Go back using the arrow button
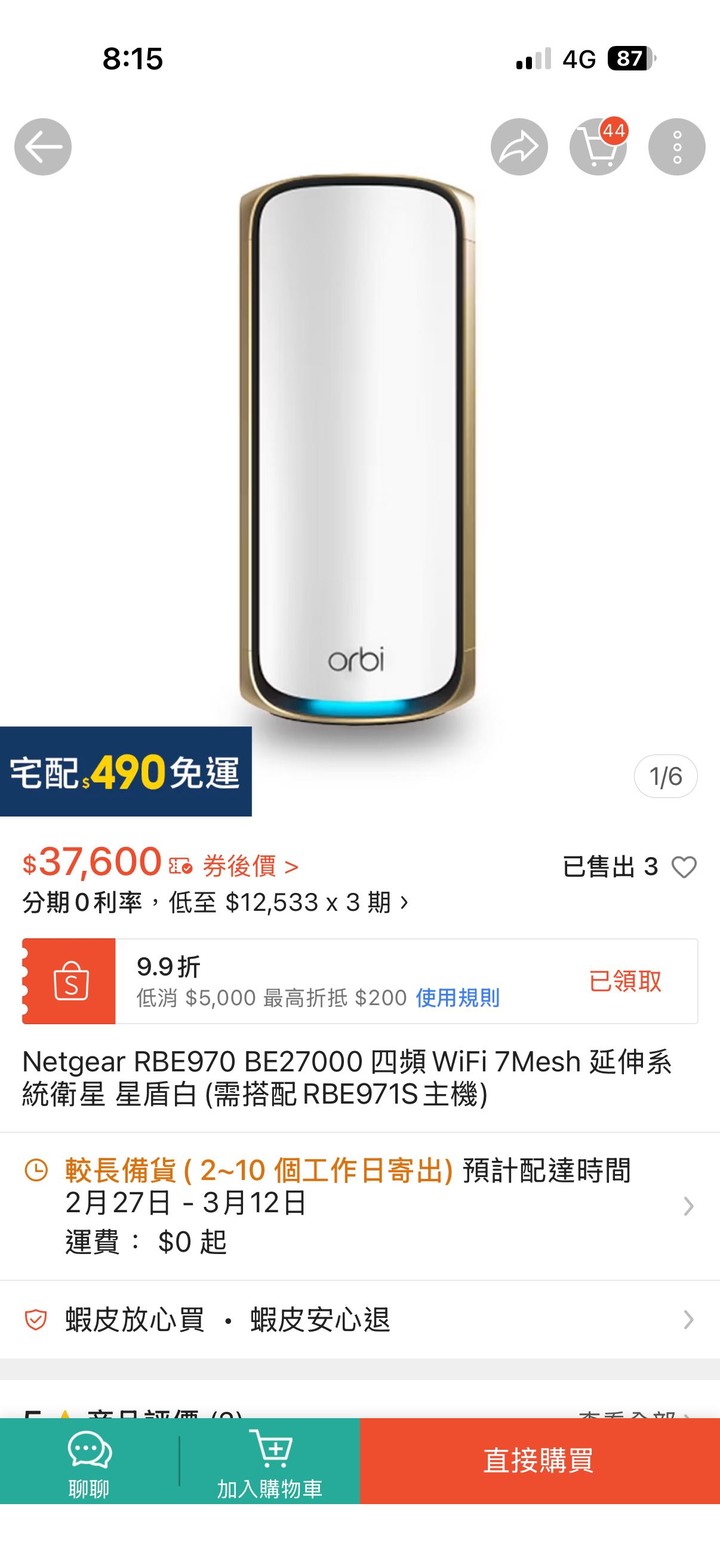 [43, 147]
